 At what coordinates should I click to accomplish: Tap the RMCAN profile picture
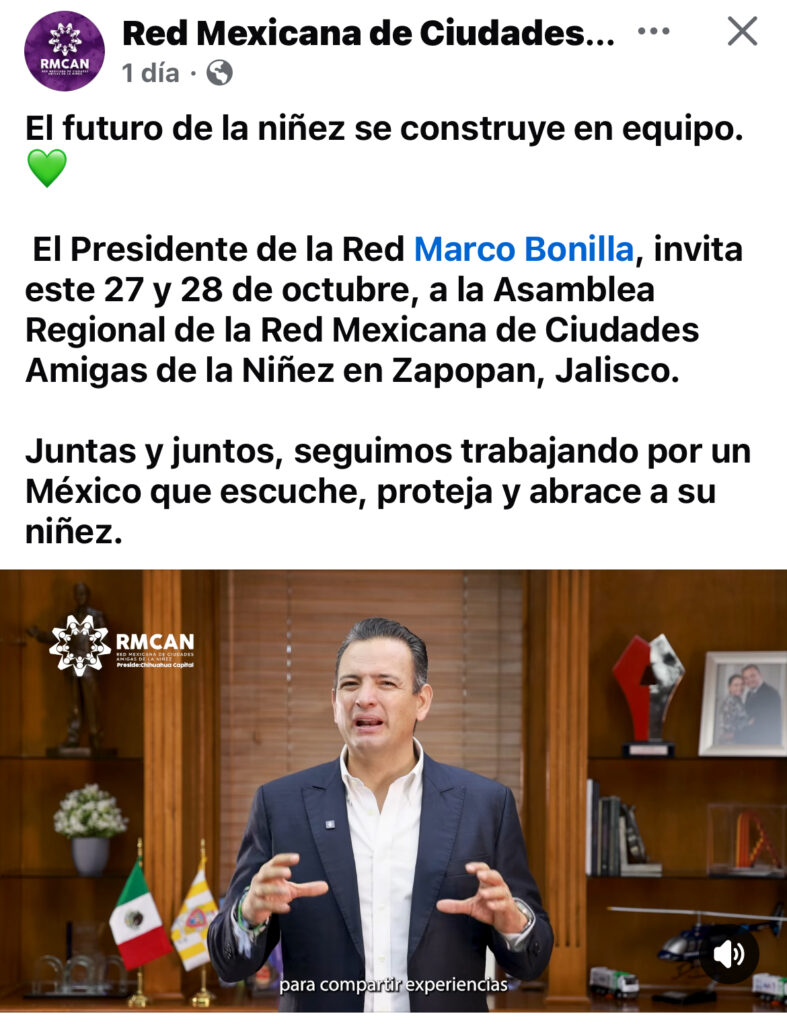[64, 51]
